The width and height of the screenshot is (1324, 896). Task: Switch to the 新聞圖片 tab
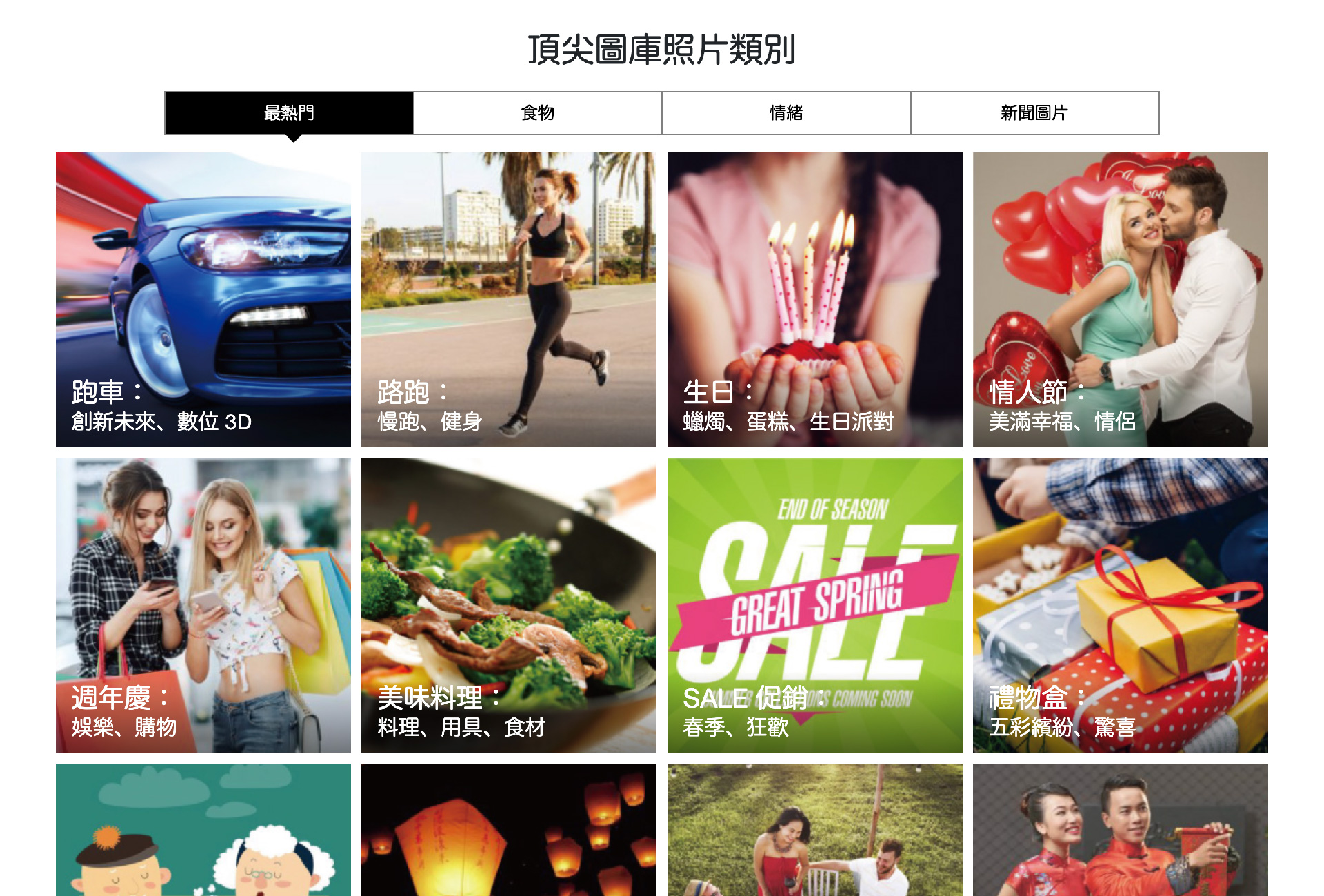[1034, 113]
